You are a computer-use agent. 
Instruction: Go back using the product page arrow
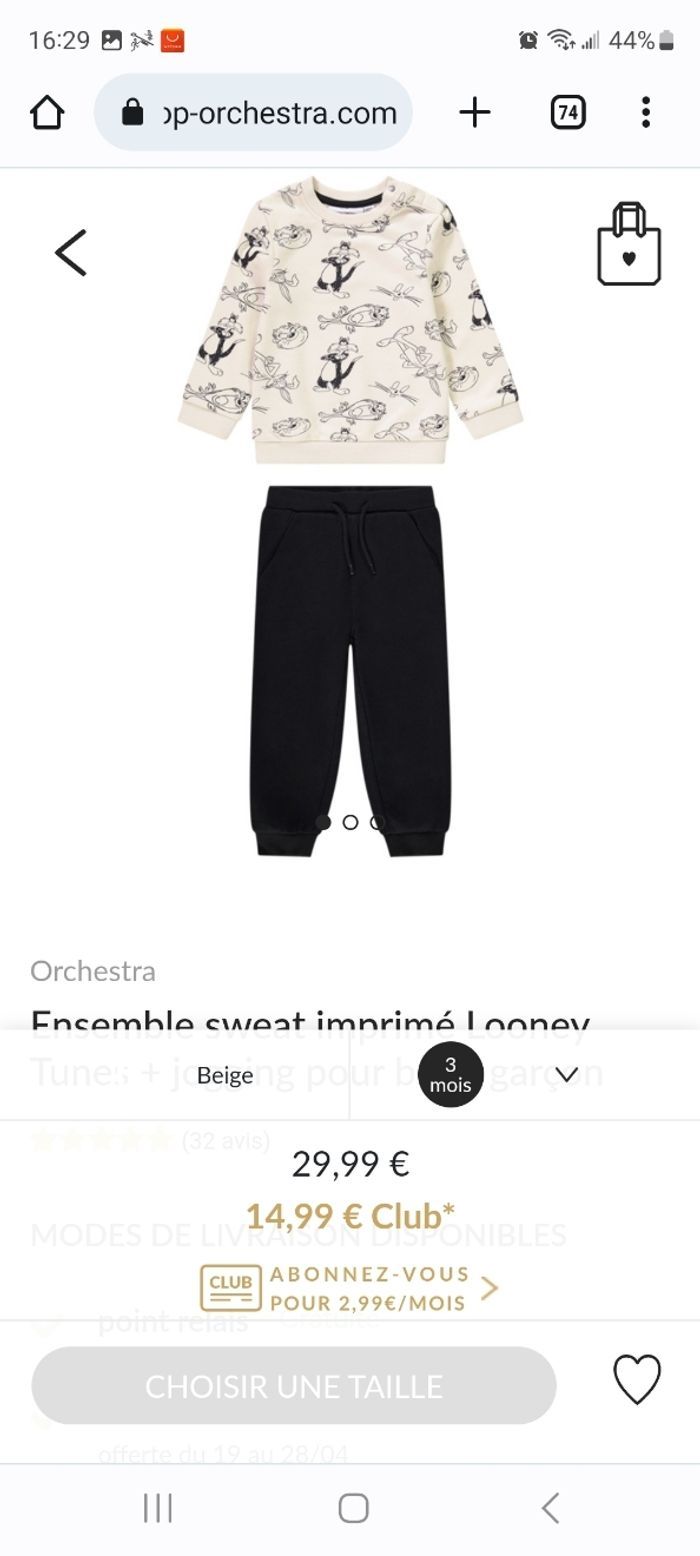tap(71, 252)
